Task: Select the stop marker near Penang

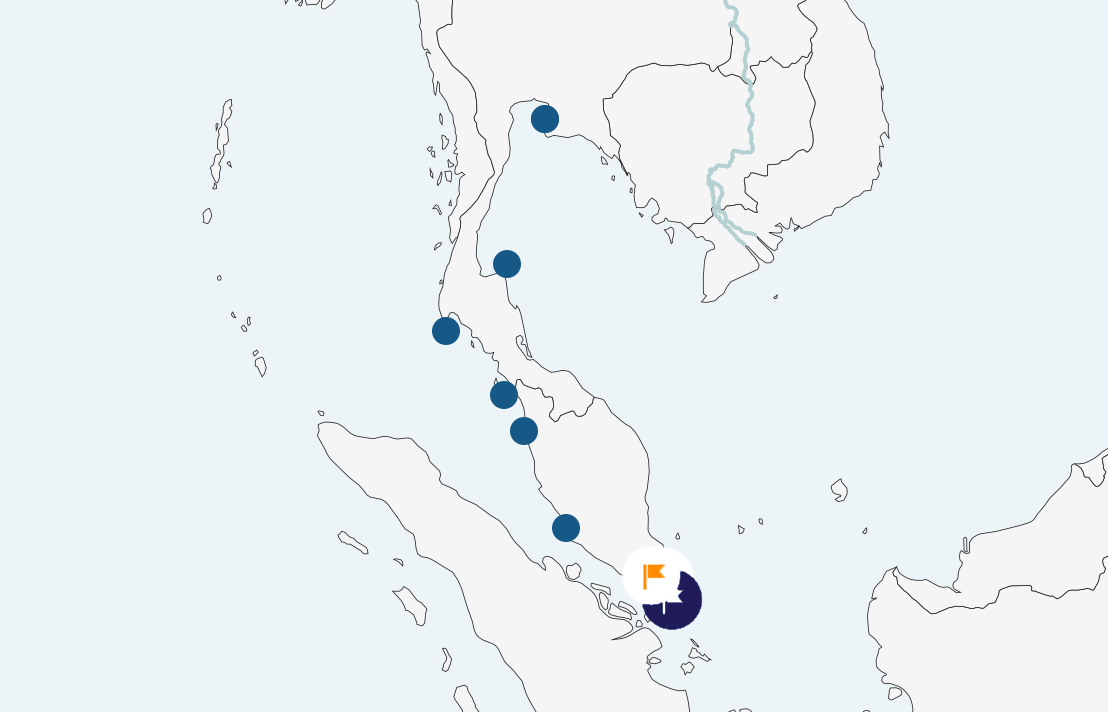Action: [524, 431]
